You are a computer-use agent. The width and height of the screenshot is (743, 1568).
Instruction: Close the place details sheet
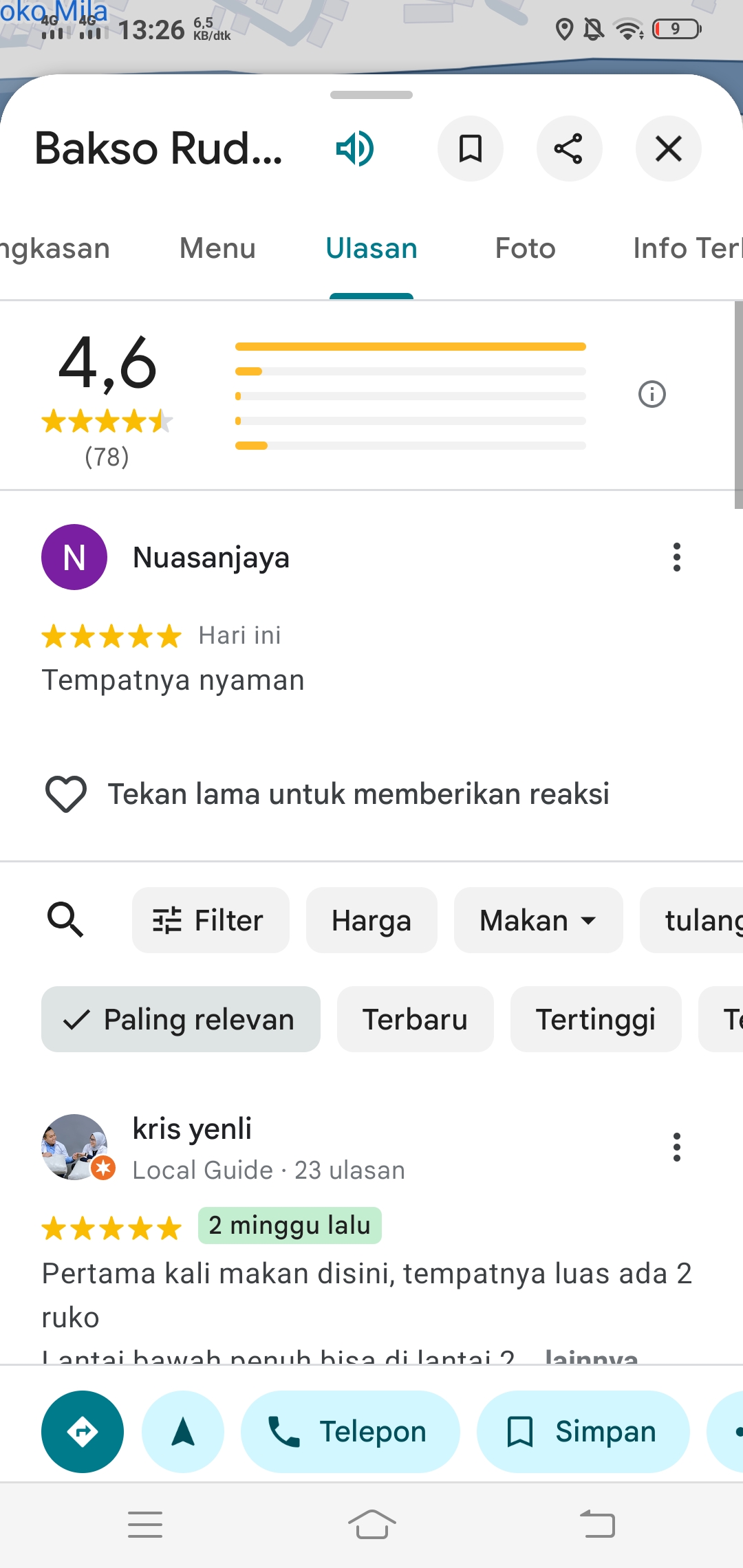click(668, 149)
